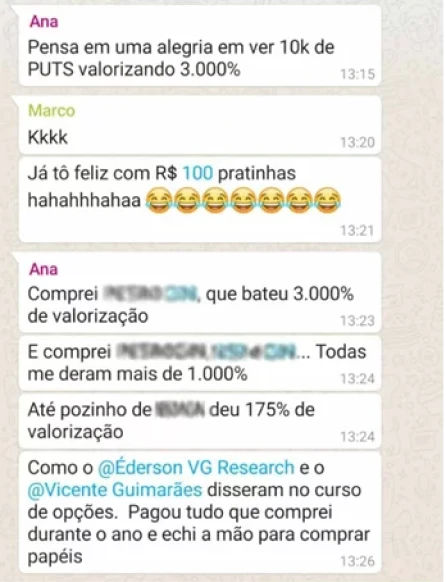Tap the highlighted 100 number link

click(x=198, y=173)
